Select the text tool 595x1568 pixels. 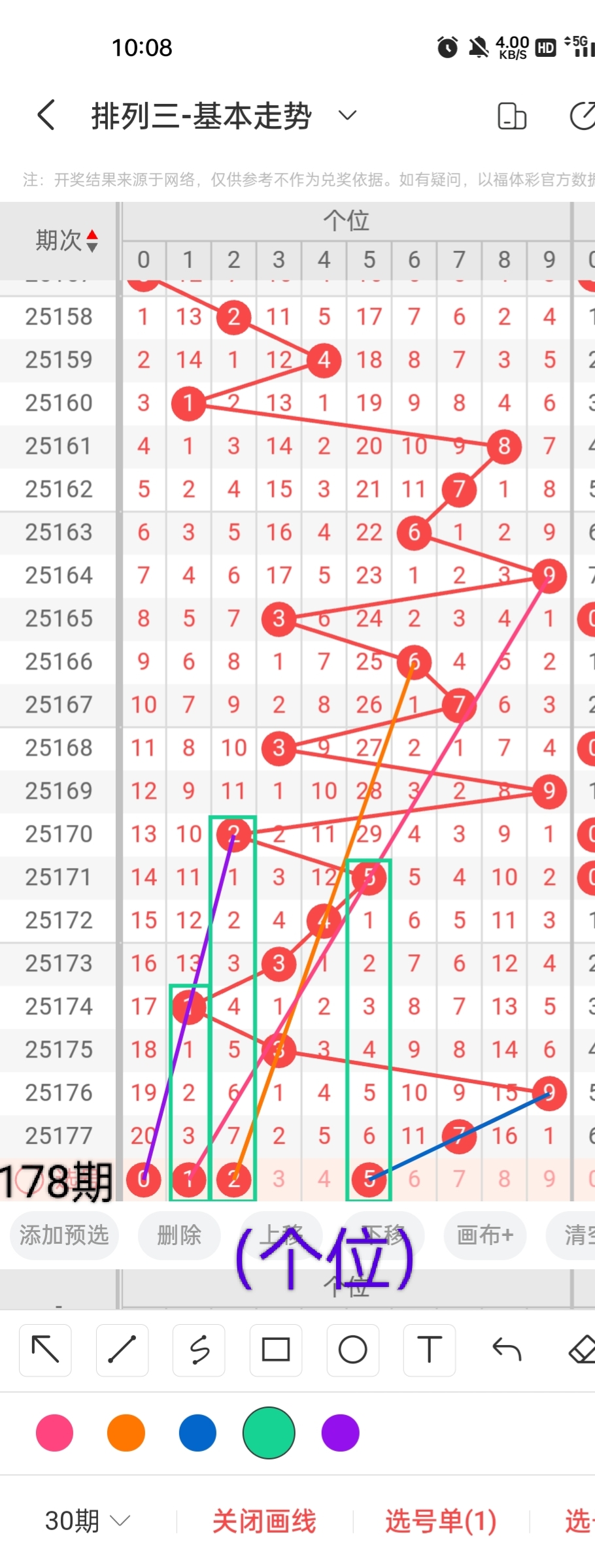coord(429,1350)
